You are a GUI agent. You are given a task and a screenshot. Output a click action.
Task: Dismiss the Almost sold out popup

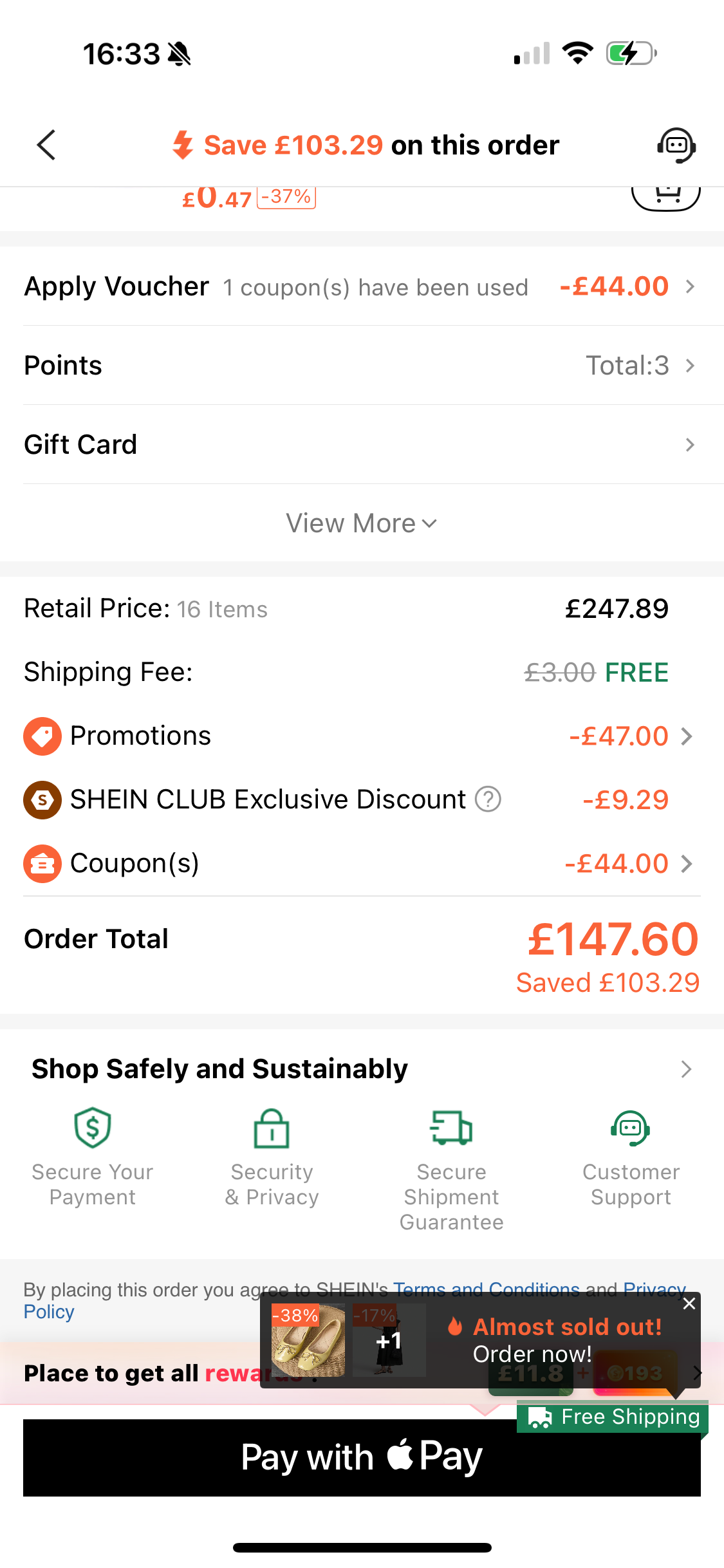689,1303
